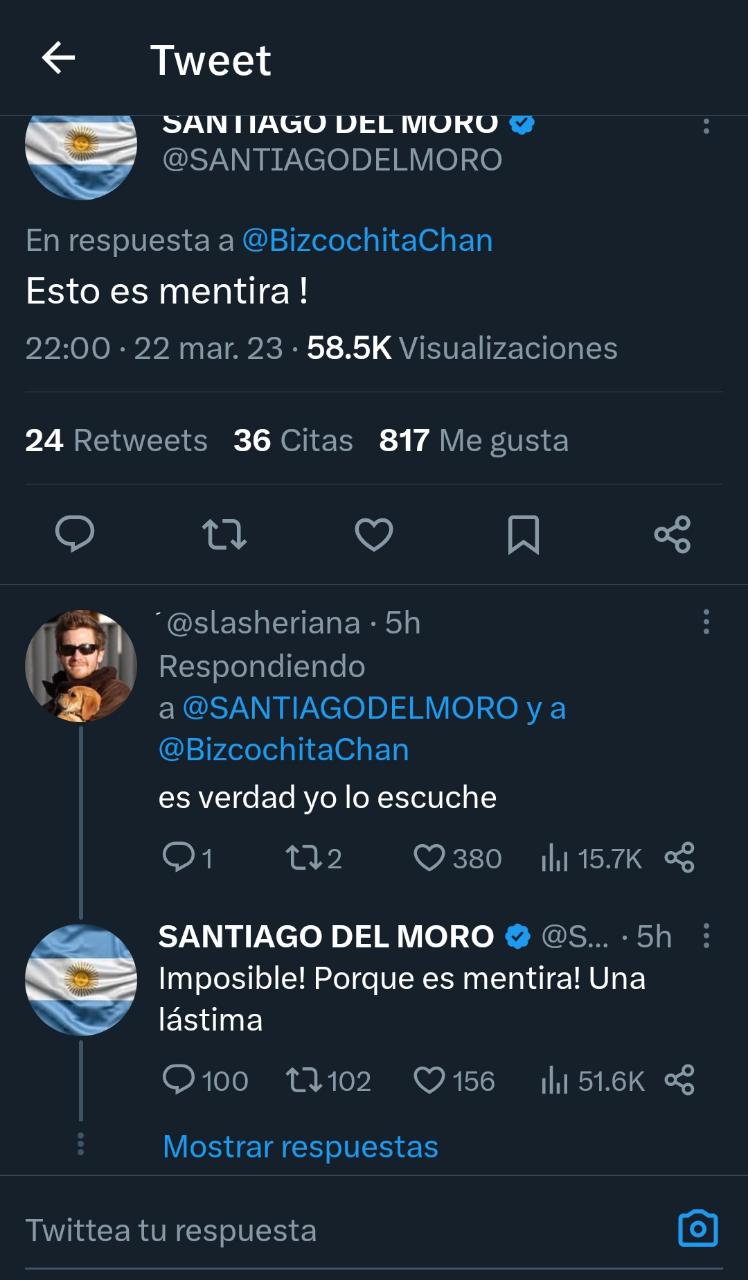View the 24 Retweets list

[x=116, y=440]
